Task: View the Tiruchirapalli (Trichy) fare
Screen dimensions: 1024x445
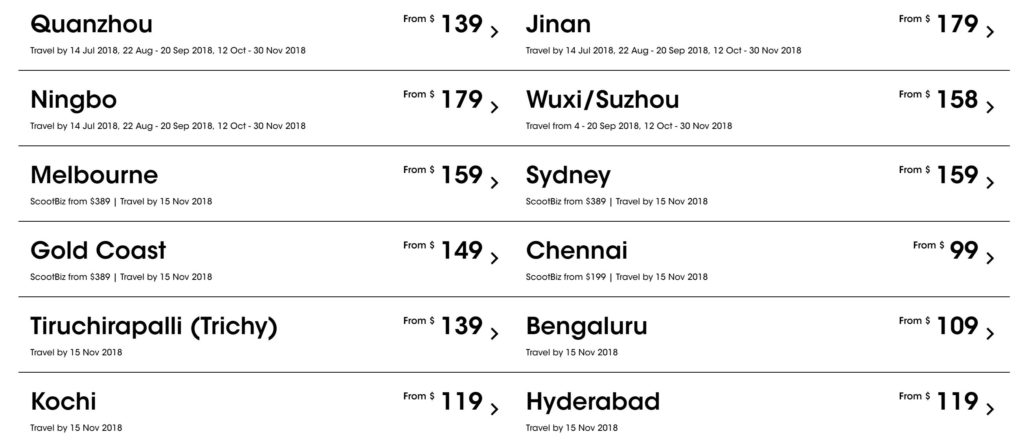Action: 265,335
